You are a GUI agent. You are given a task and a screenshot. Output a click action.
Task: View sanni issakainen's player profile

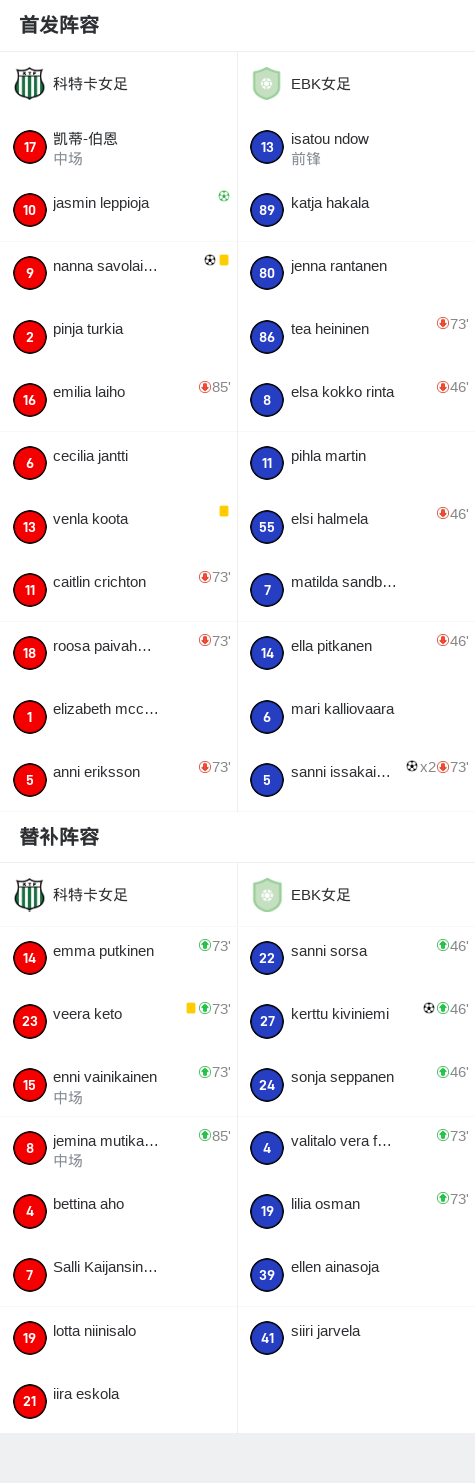[x=356, y=779]
